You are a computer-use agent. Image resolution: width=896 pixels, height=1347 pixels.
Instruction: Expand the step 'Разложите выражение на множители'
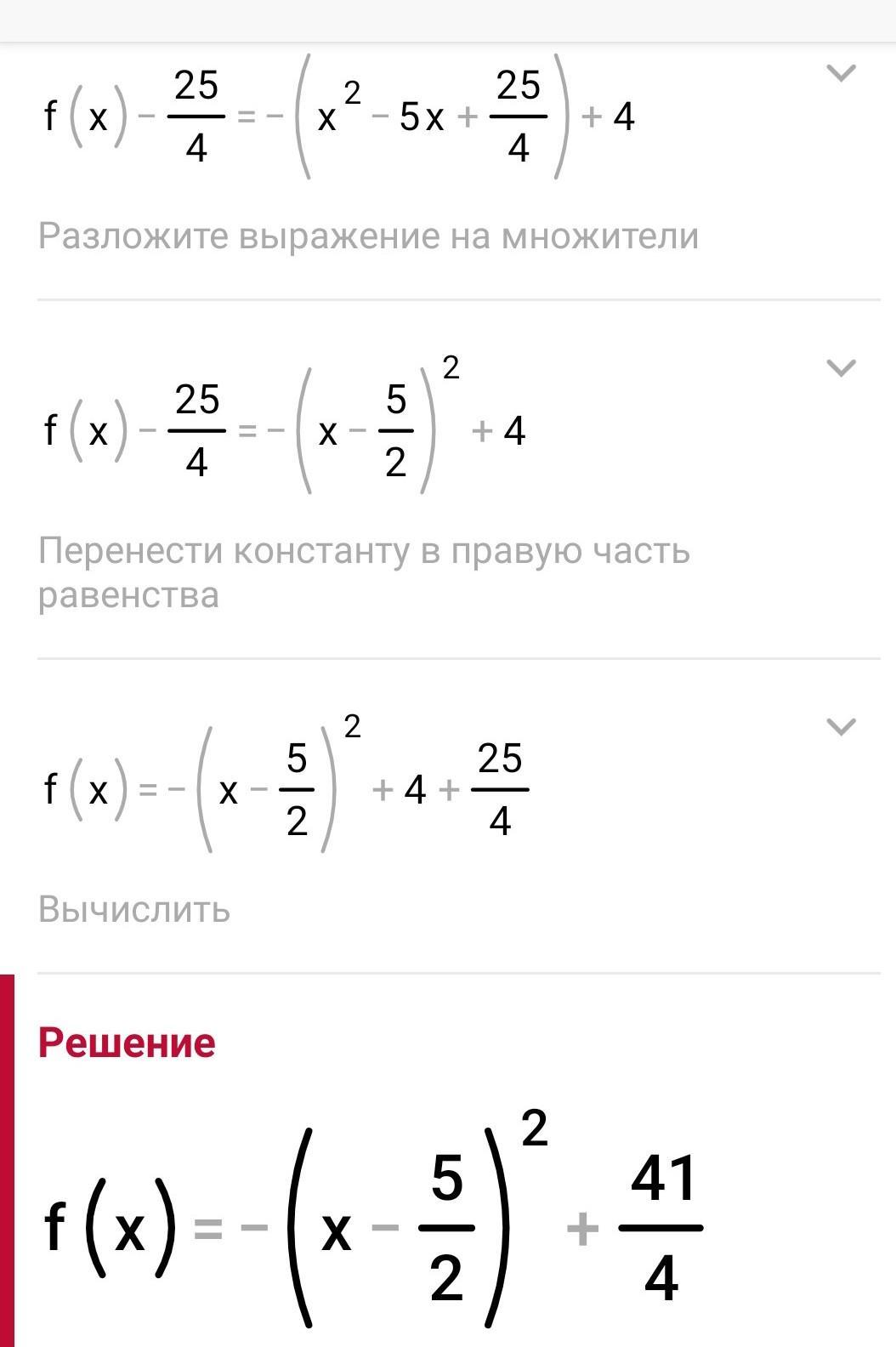point(841,74)
